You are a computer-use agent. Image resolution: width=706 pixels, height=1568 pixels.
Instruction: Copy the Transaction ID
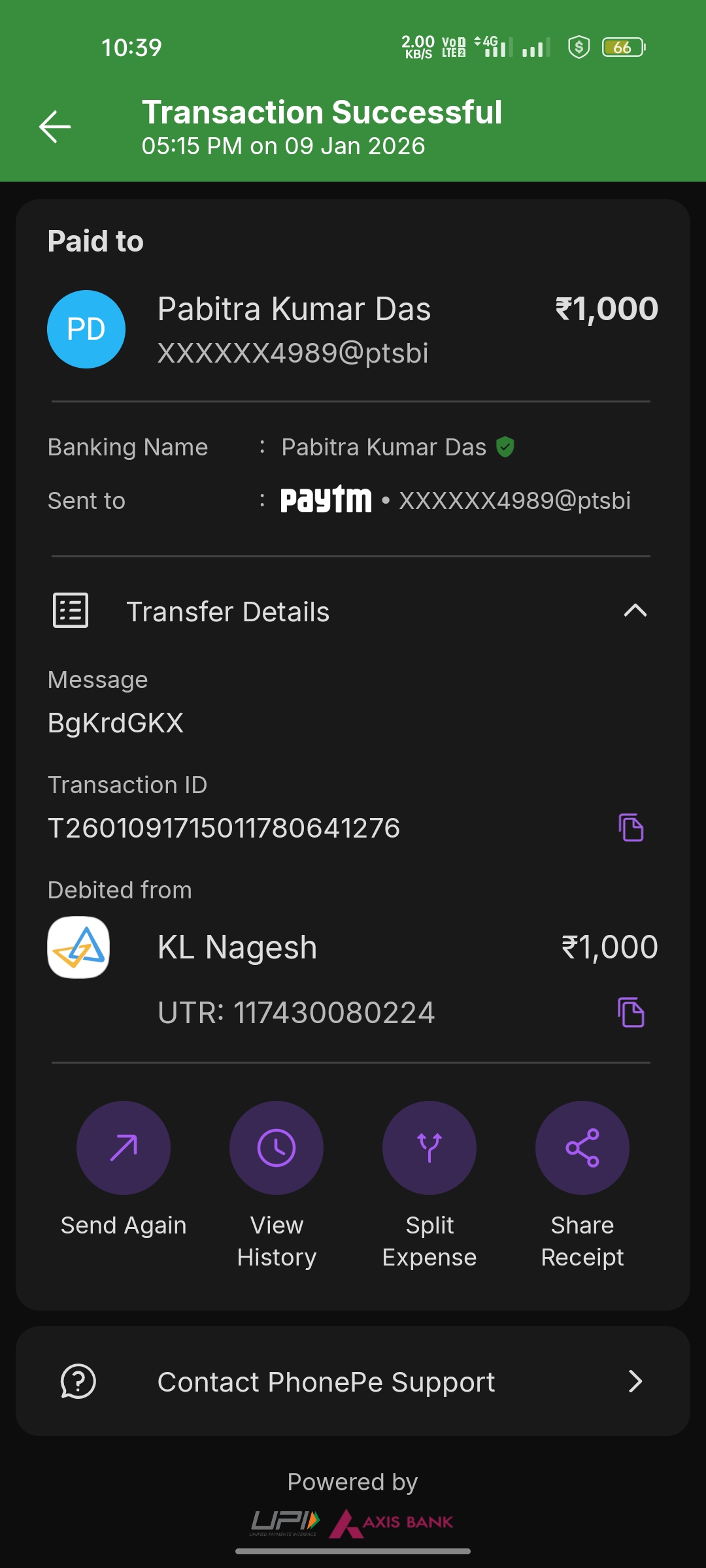click(631, 828)
